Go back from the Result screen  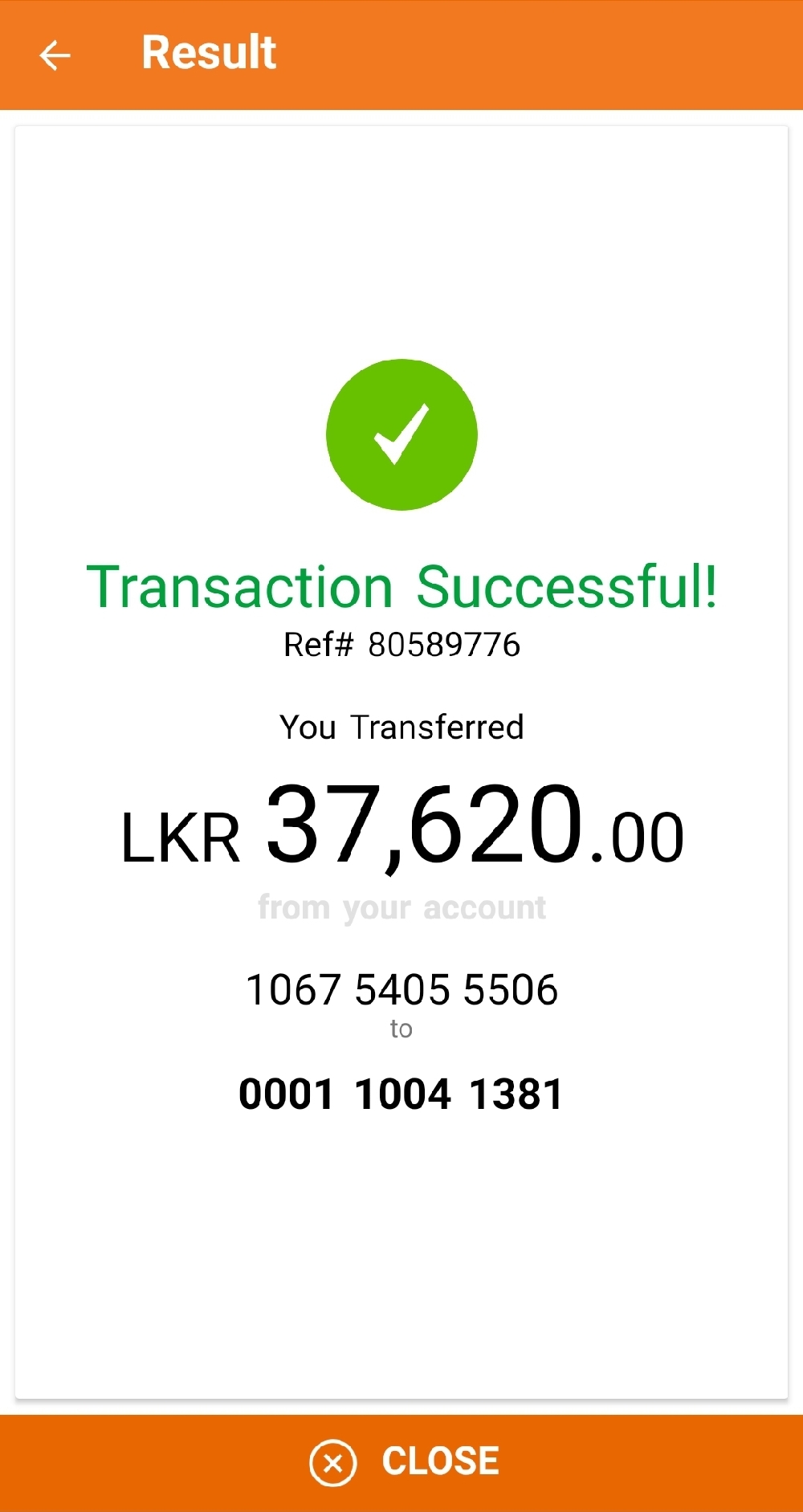coord(55,55)
